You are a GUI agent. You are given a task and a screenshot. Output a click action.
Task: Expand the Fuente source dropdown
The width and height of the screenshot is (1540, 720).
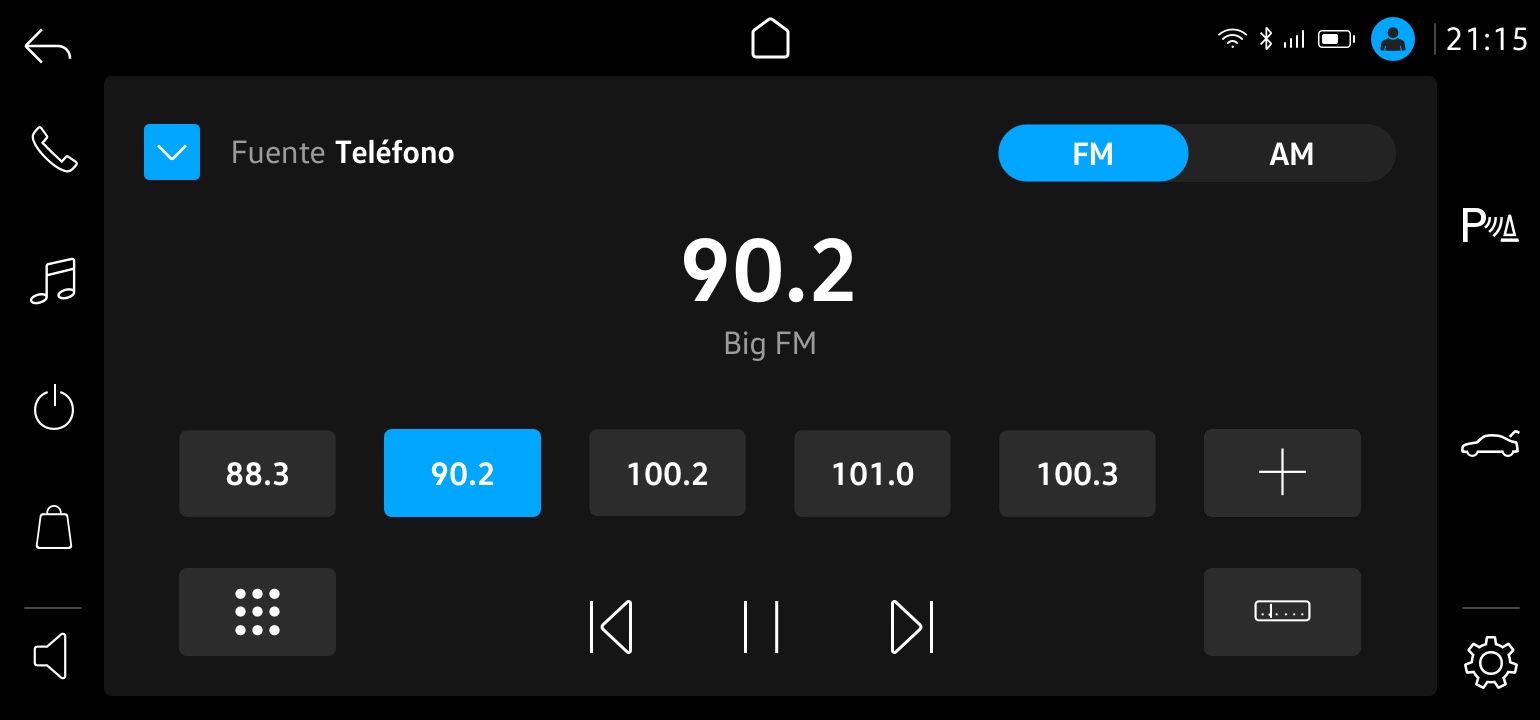[x=172, y=152]
